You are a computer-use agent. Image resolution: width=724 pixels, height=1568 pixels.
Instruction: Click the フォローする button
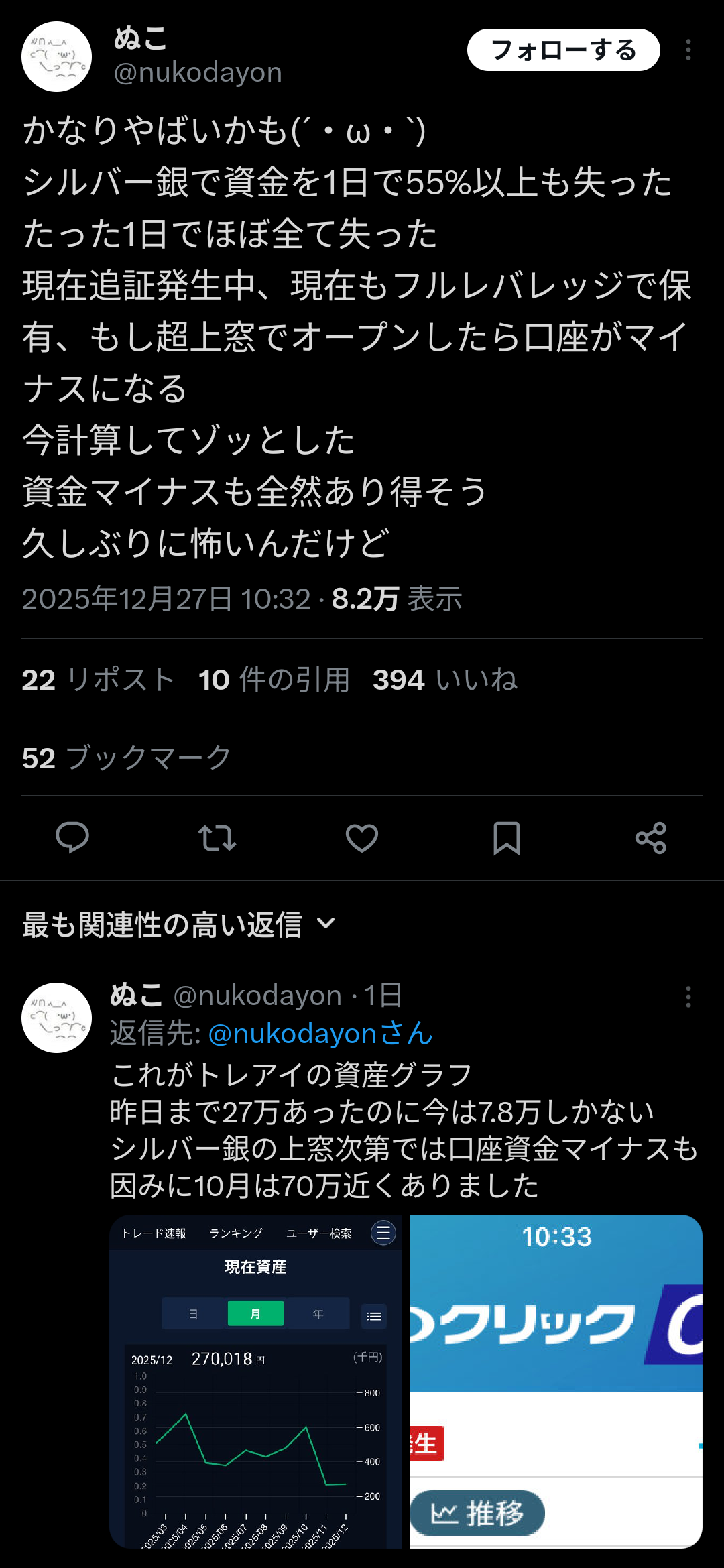tap(564, 49)
